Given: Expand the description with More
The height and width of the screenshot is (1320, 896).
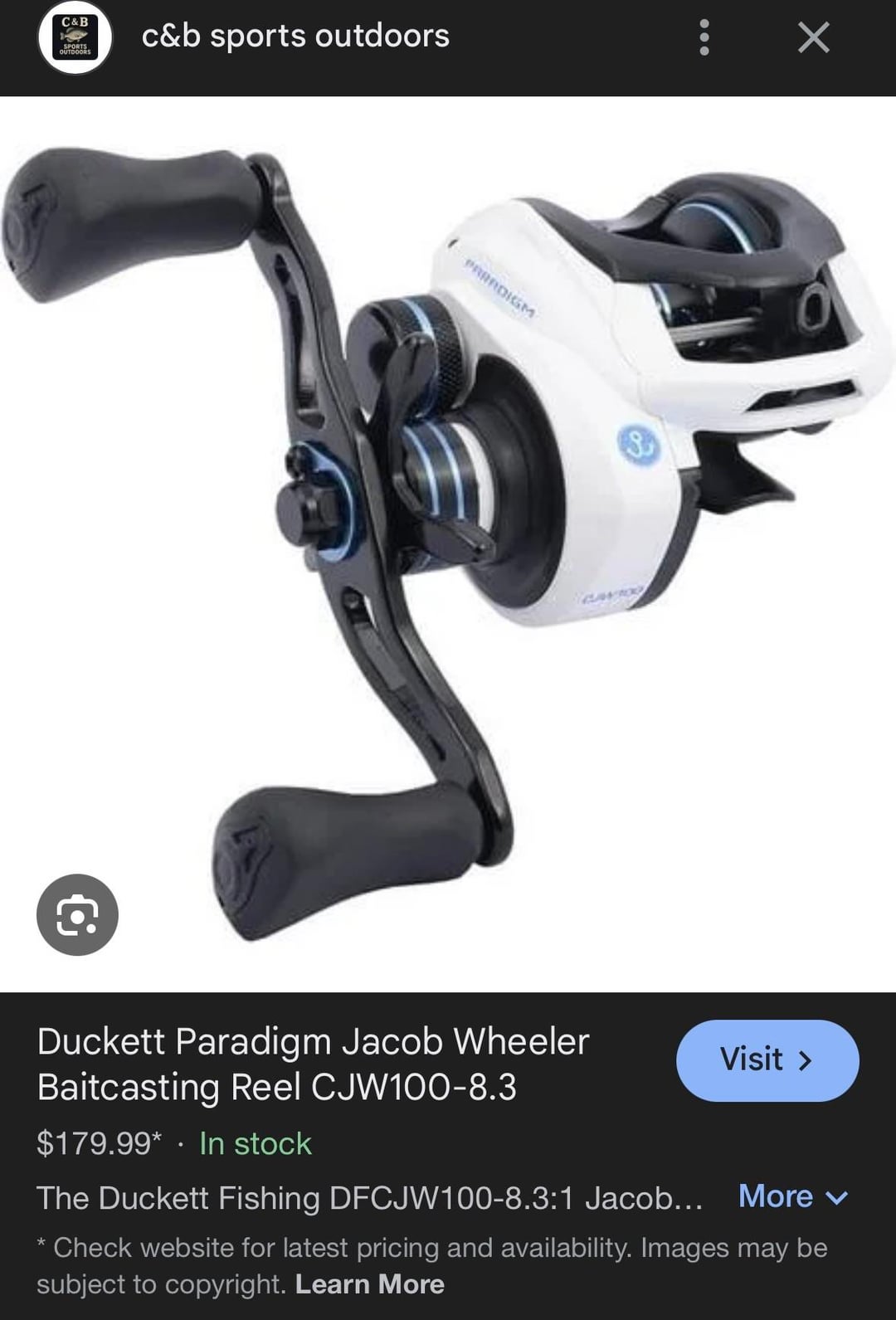Looking at the screenshot, I should point(792,1196).
